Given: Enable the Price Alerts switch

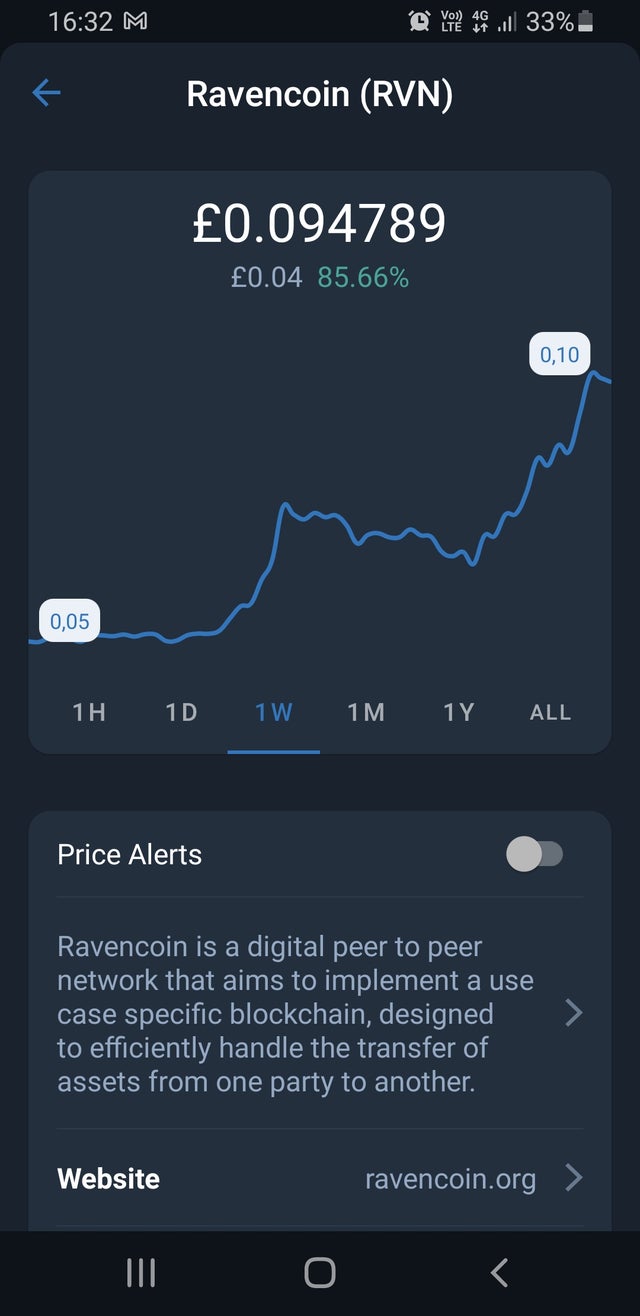Looking at the screenshot, I should pos(535,854).
